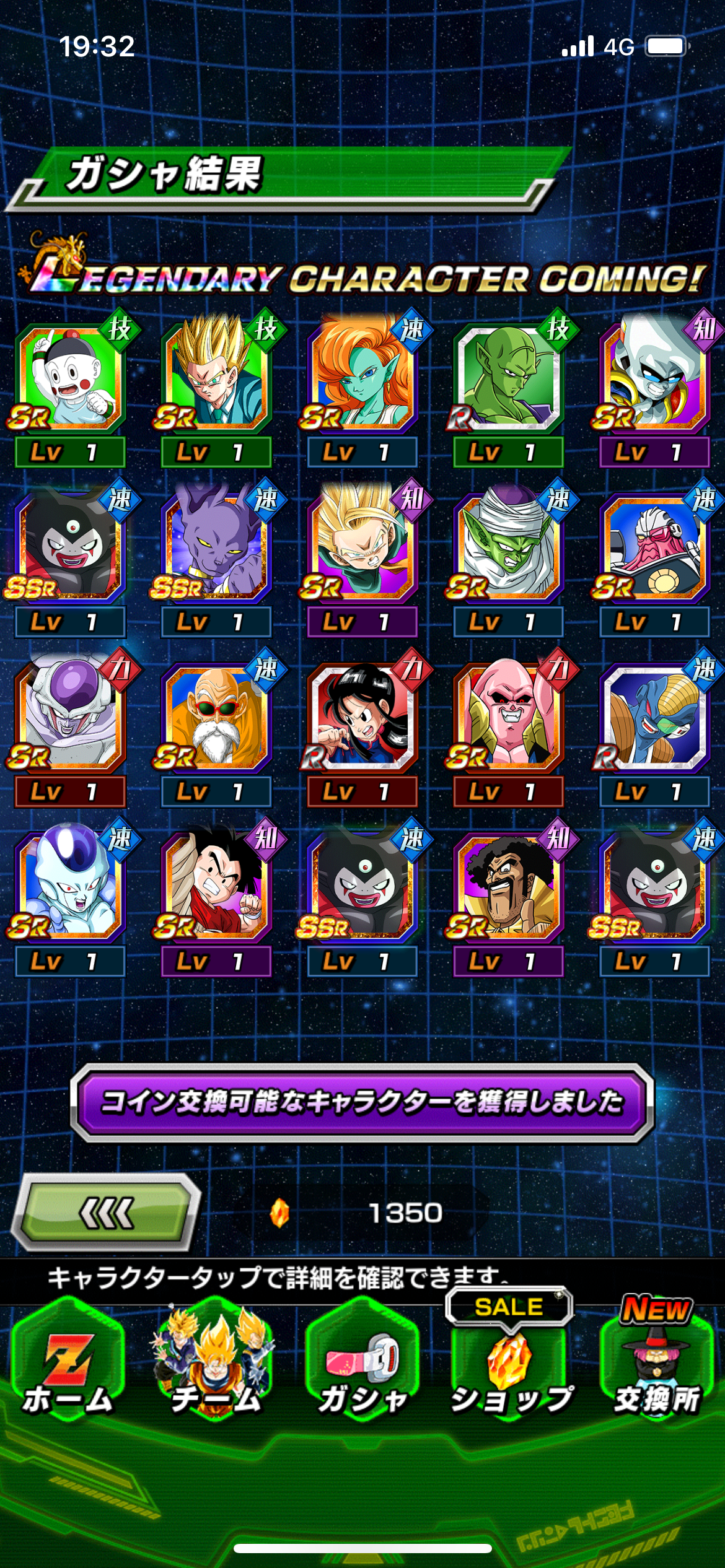View the pink Majin Buu SR card
The width and height of the screenshot is (725, 1568).
click(x=508, y=718)
